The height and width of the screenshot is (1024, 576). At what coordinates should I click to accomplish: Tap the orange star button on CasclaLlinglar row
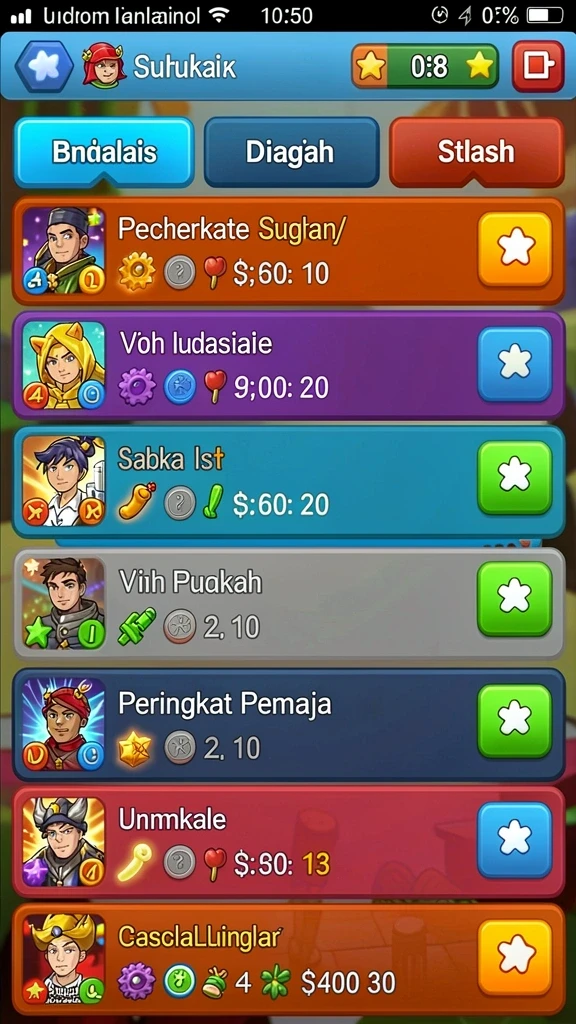[515, 957]
